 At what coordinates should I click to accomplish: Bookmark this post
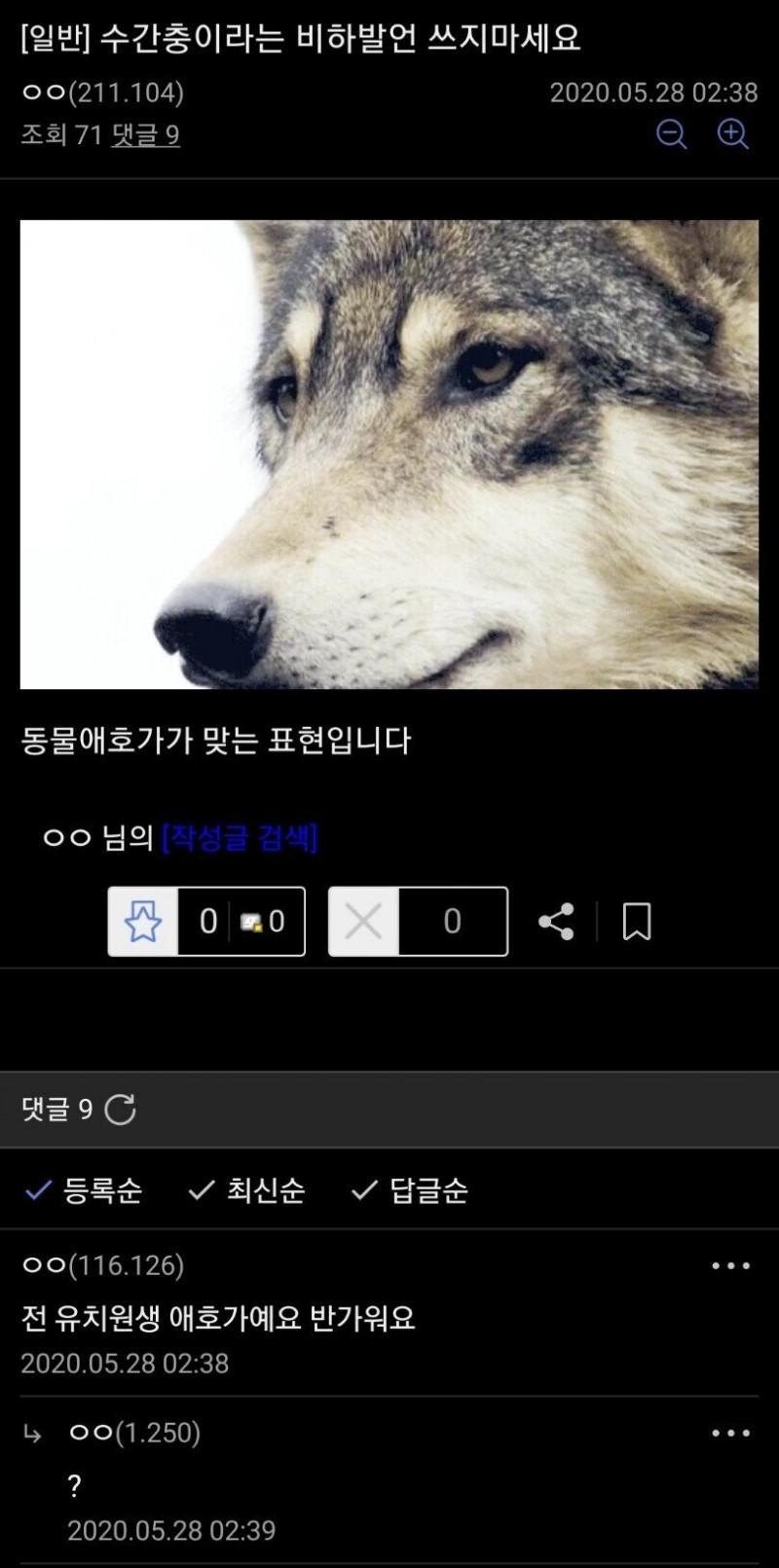(637, 921)
